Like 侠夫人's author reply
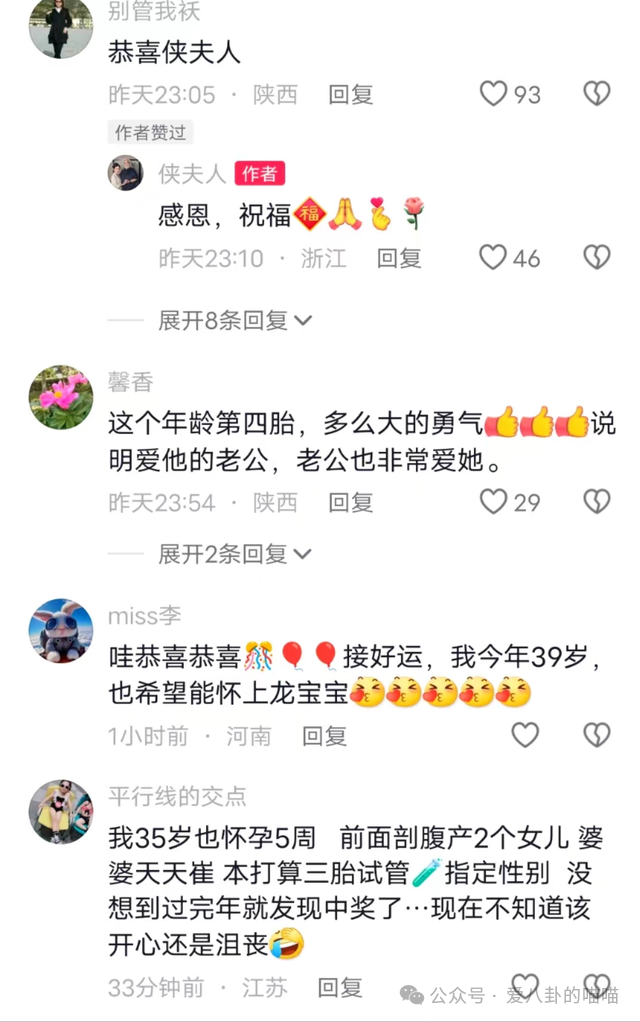 point(493,258)
